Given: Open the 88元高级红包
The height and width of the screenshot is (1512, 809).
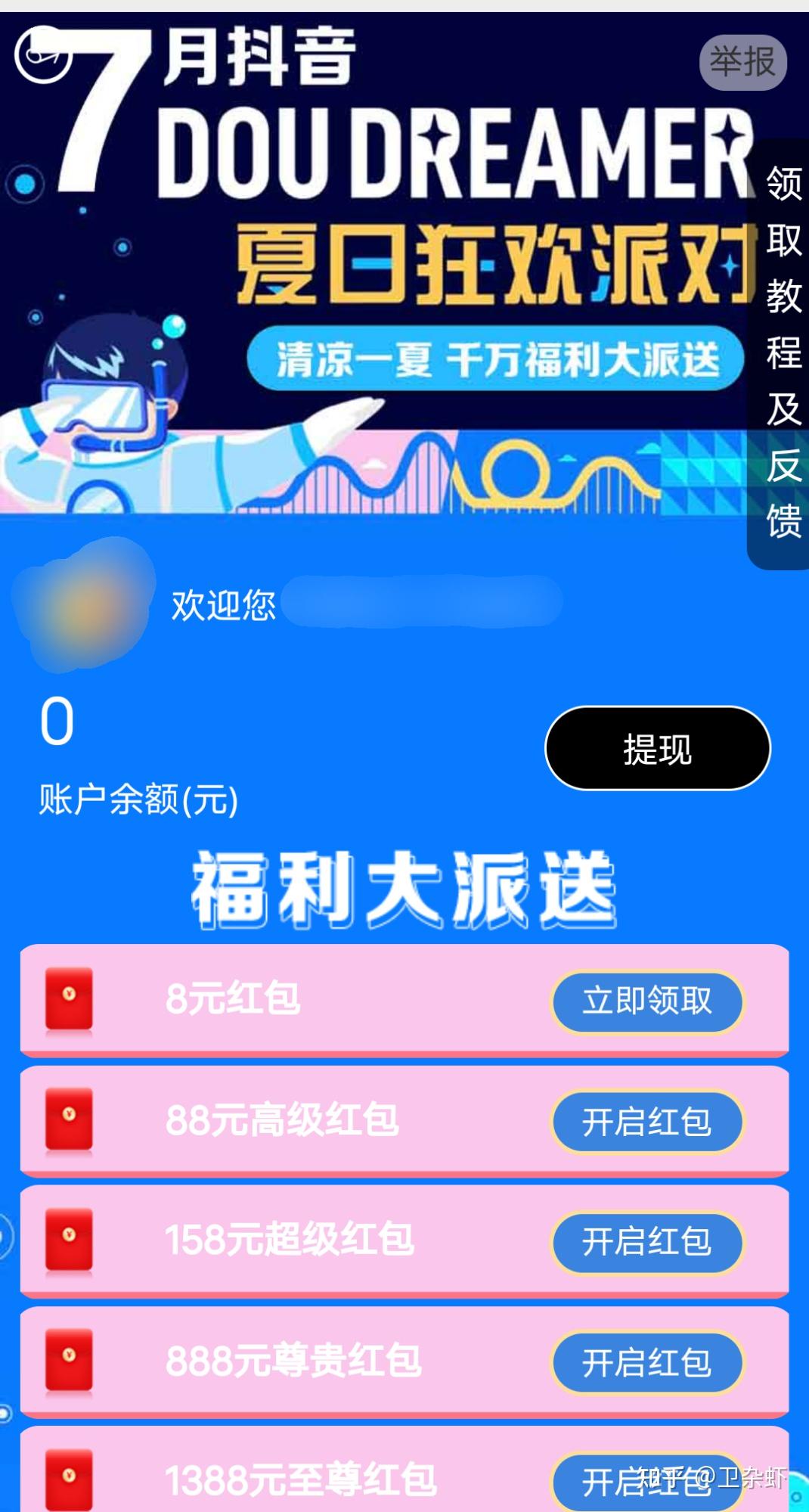Looking at the screenshot, I should pyautogui.click(x=647, y=1122).
